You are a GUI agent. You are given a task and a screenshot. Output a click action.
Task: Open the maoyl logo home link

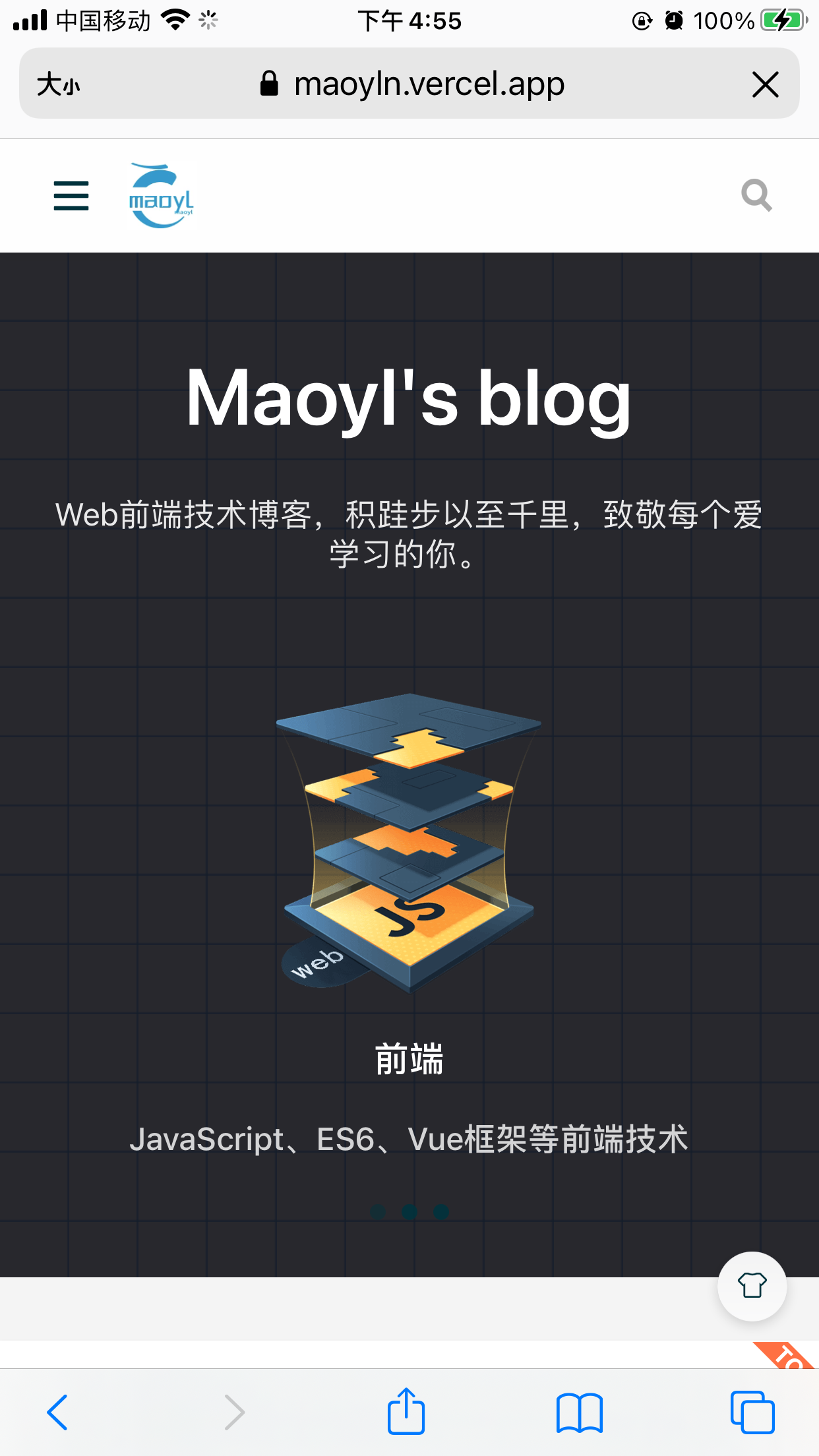tap(162, 196)
